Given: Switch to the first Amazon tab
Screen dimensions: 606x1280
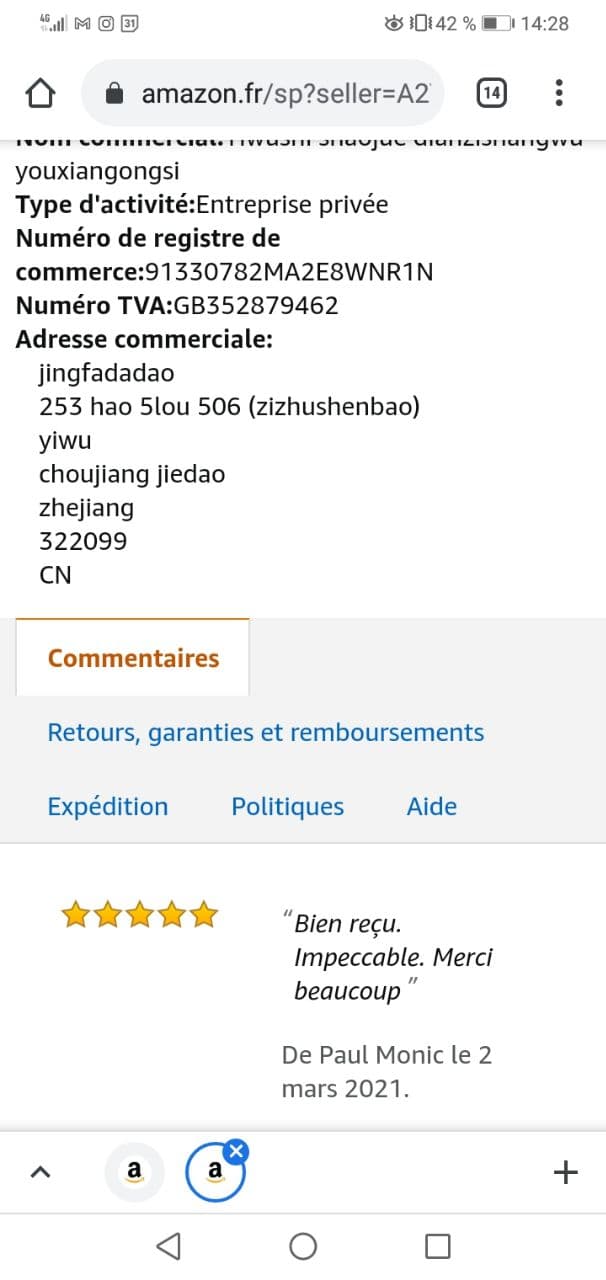Looking at the screenshot, I should tap(134, 1172).
